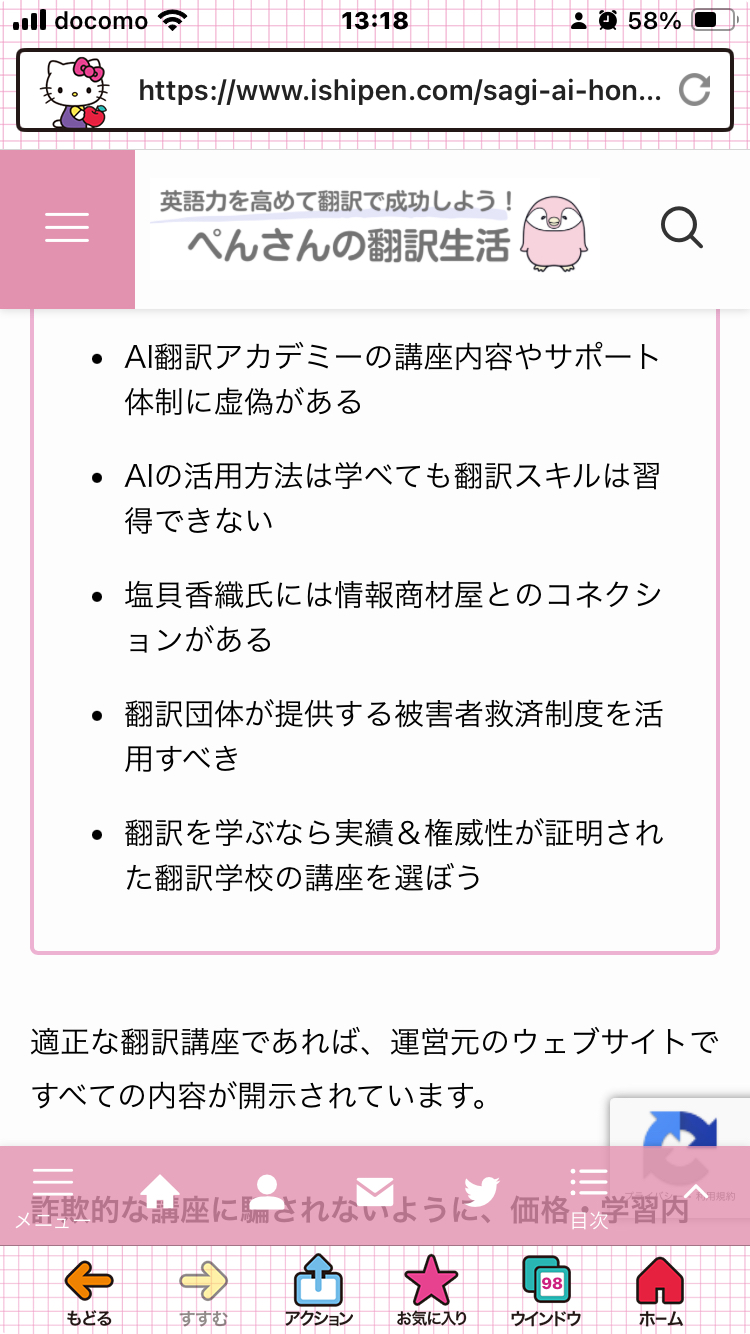This screenshot has height=1334, width=750.
Task: Open the site's hamburger menu
Action: [67, 229]
